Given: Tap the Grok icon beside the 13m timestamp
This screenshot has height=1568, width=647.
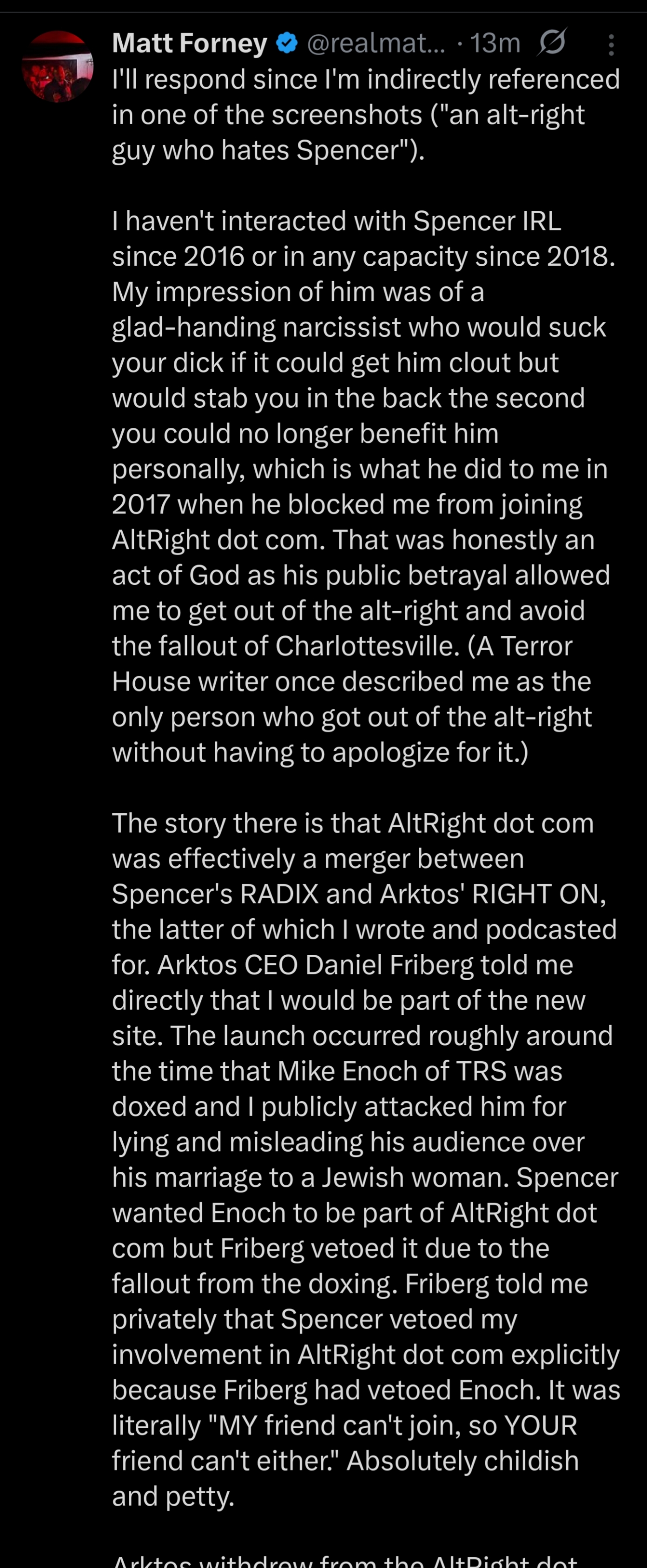Looking at the screenshot, I should pyautogui.click(x=552, y=43).
